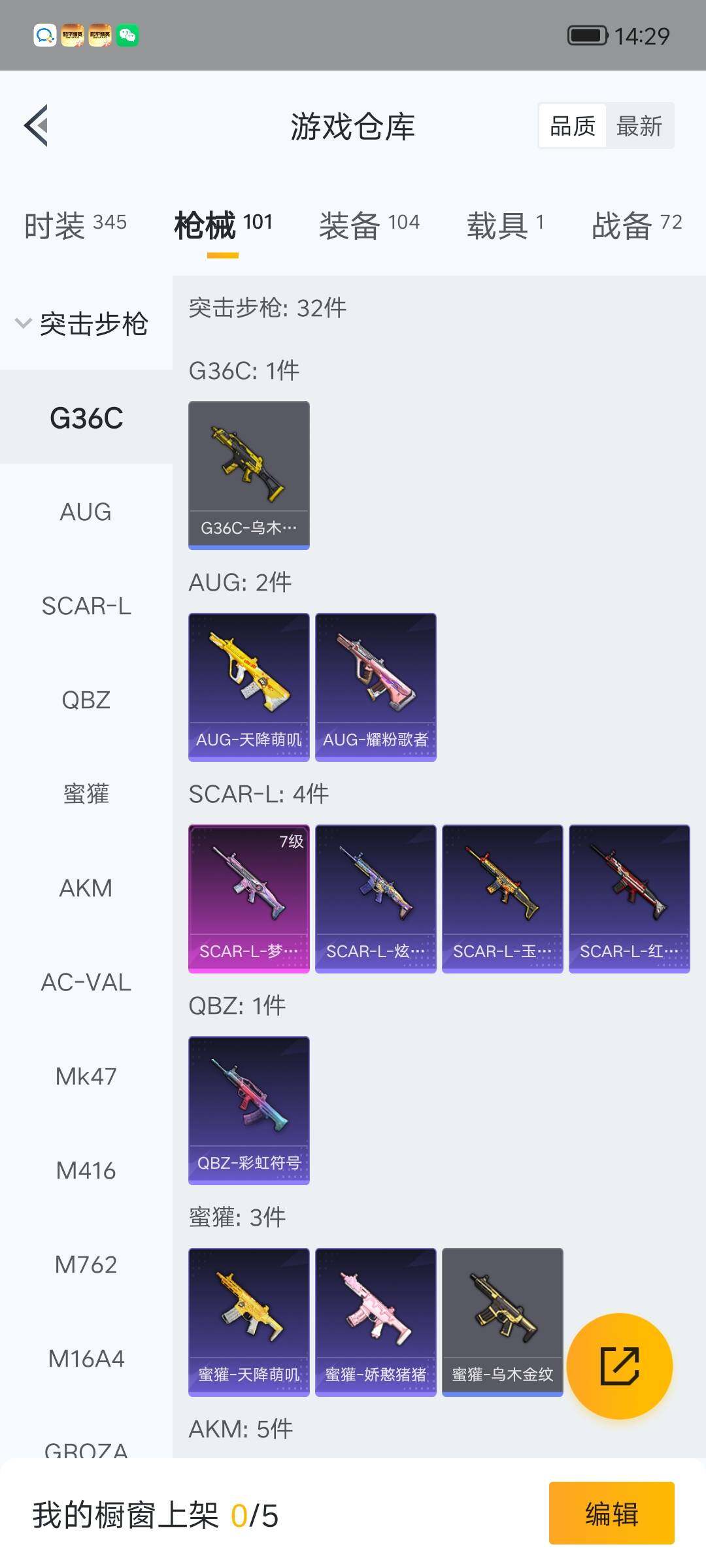Screen dimensions: 706x1568
Task: Open the G36C-乌木 skin tile
Action: 248,475
